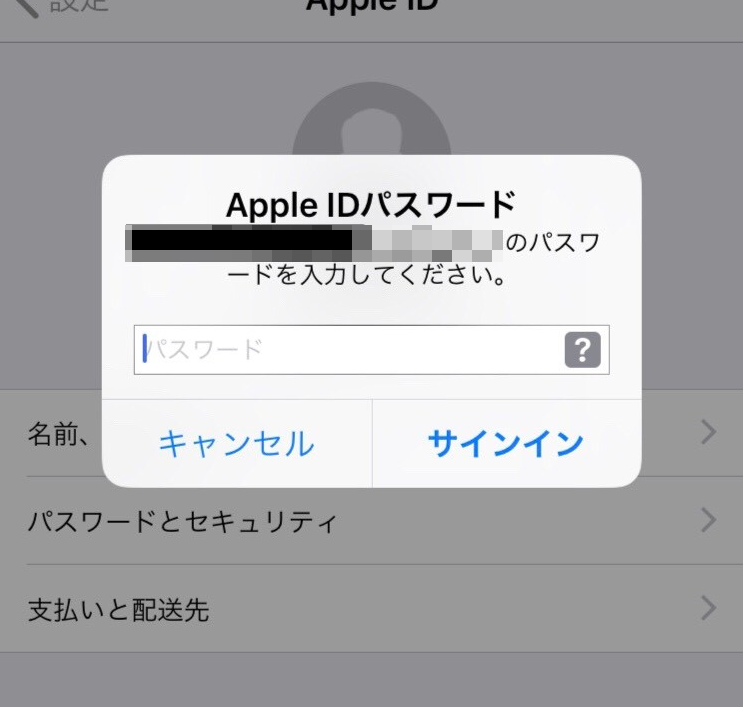Tap サインイン to sign in

tap(506, 443)
